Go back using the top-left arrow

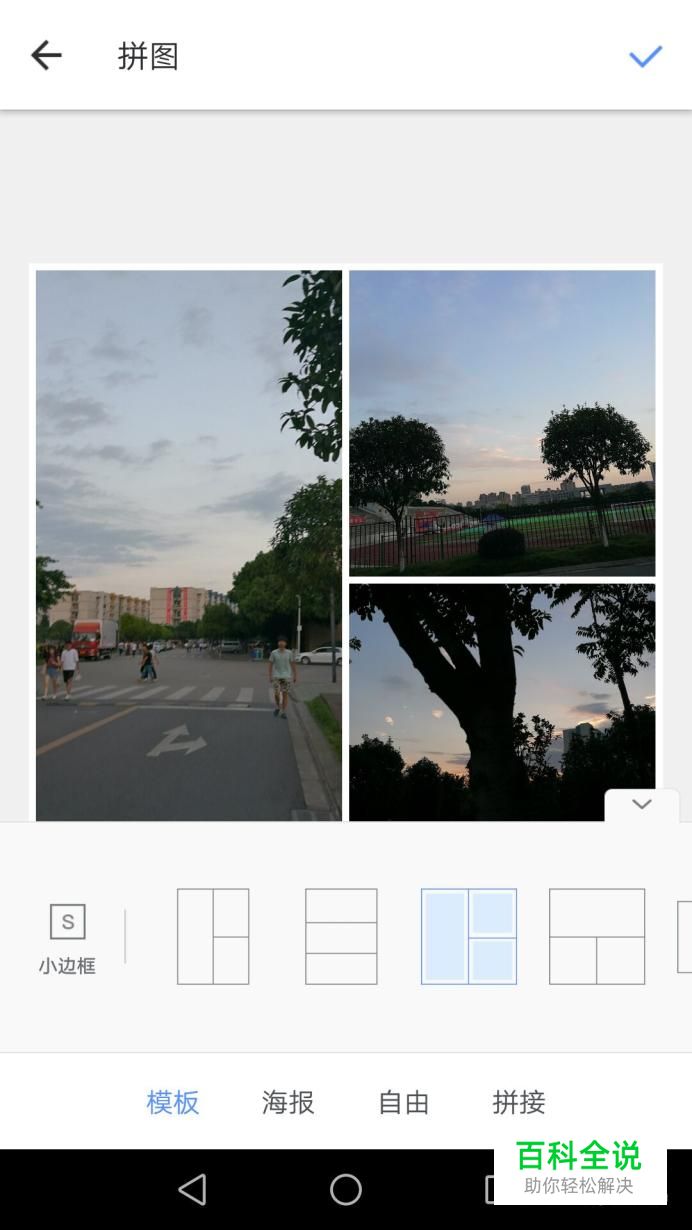point(46,56)
